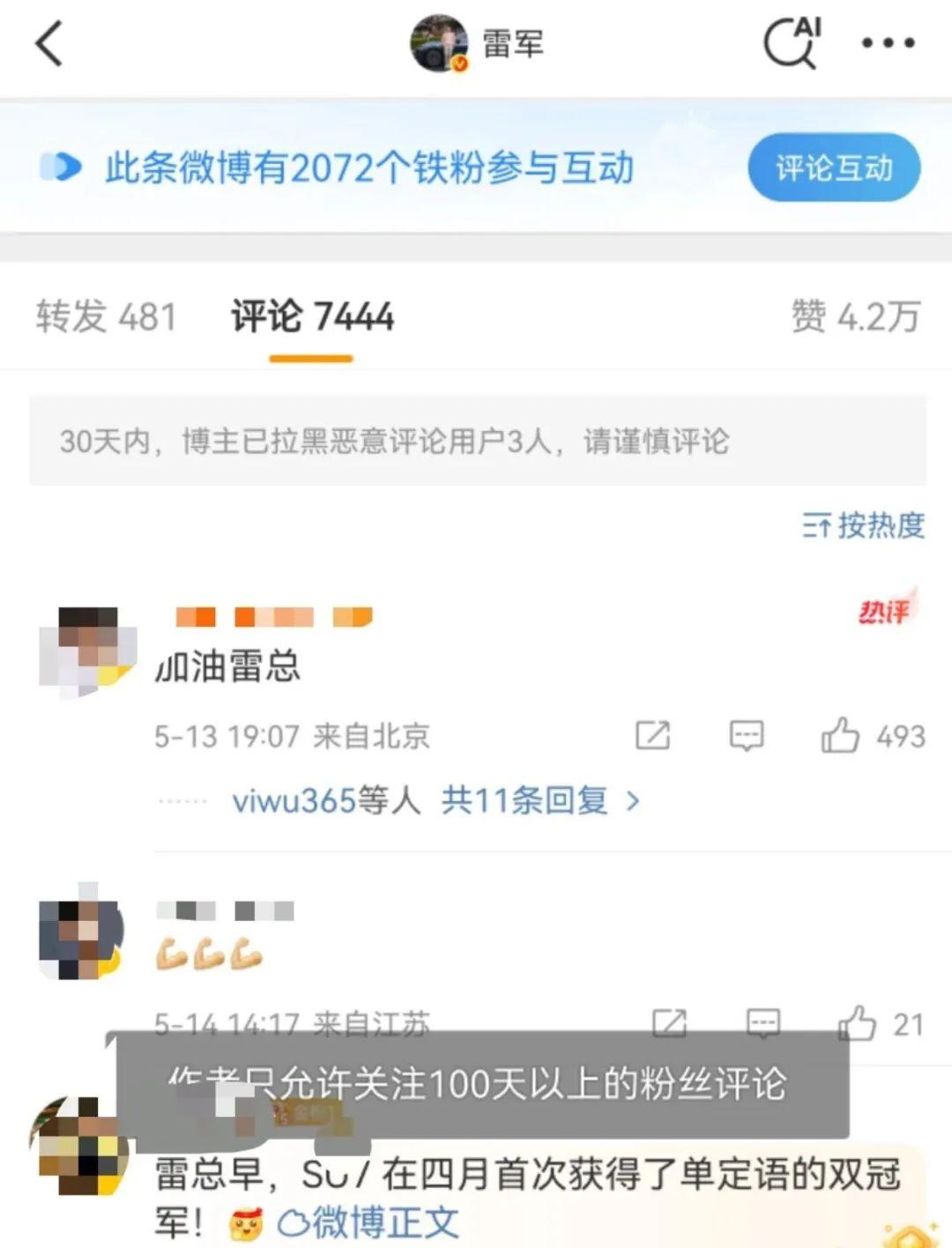This screenshot has height=1248, width=952.
Task: Like the comment from 江苏
Action: (857, 1022)
